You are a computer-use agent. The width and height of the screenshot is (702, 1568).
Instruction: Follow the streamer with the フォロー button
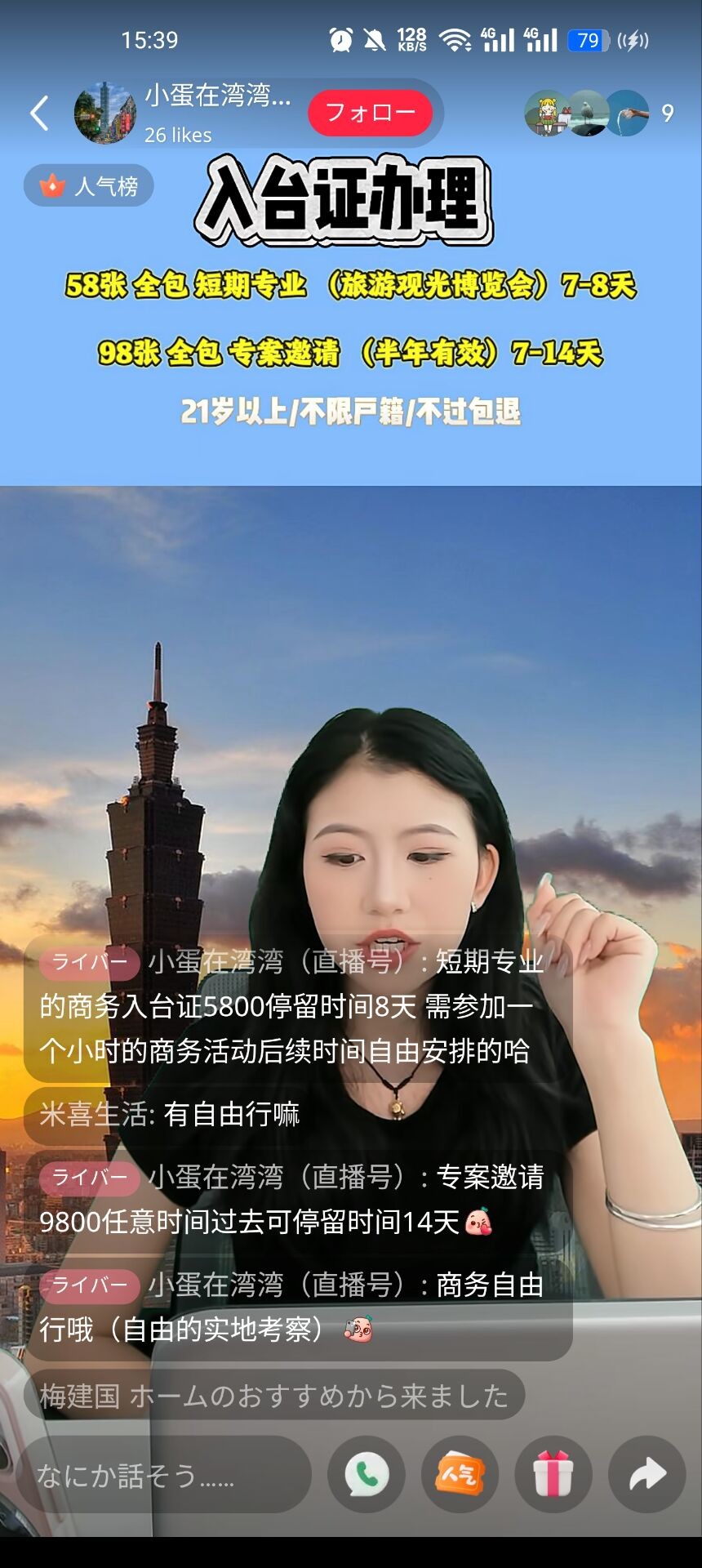click(370, 113)
